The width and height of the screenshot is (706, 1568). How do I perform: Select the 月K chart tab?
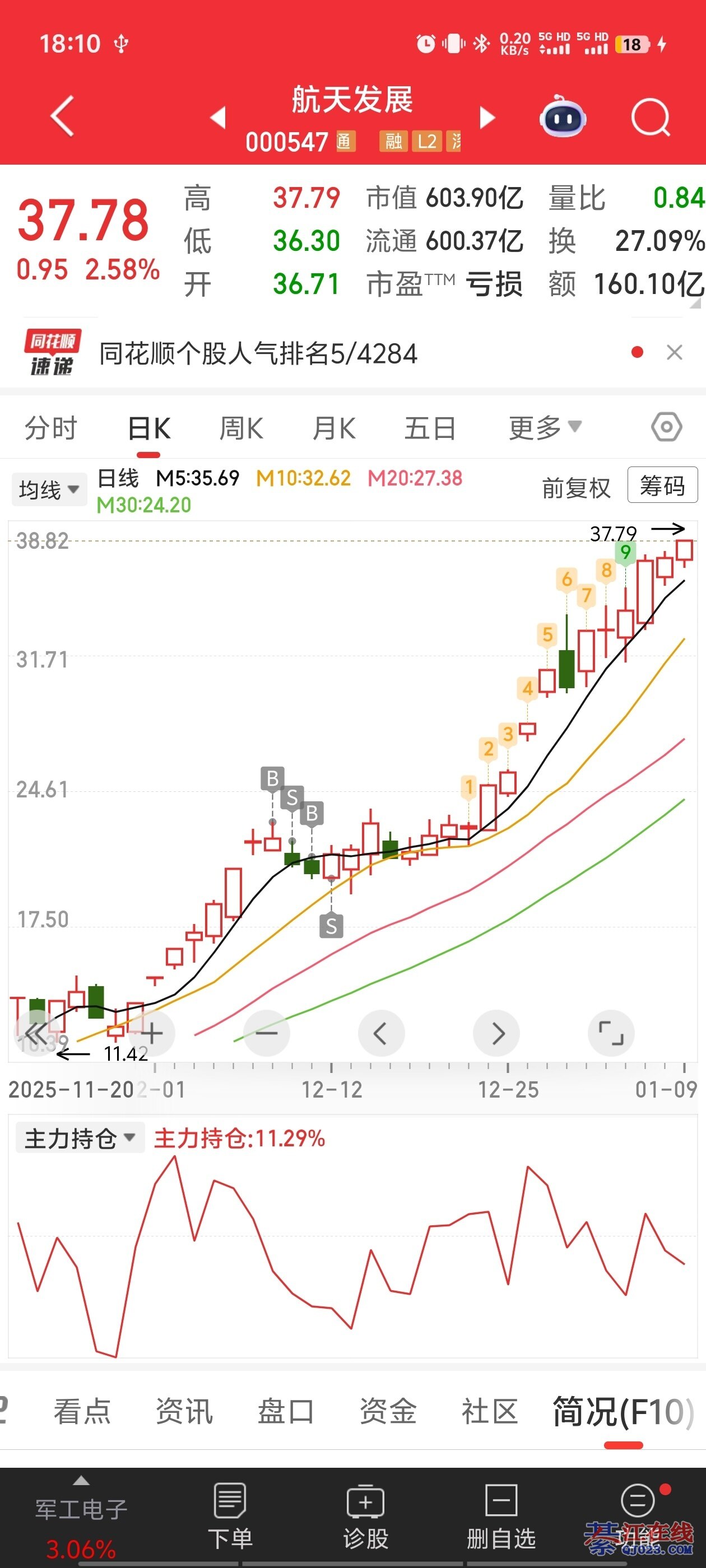(x=334, y=428)
